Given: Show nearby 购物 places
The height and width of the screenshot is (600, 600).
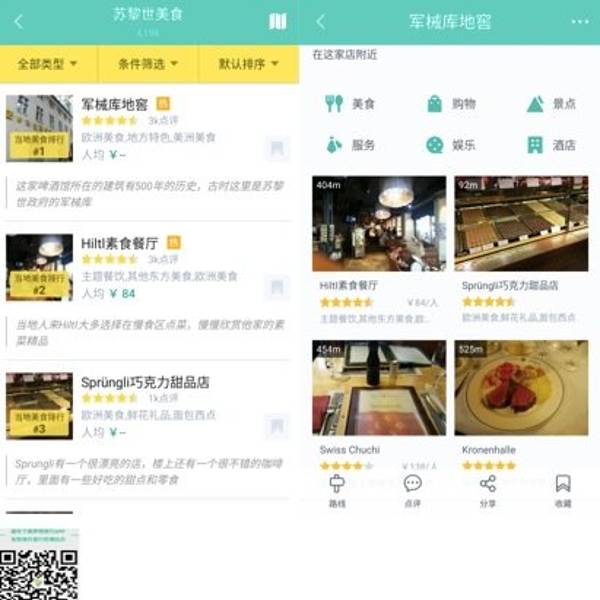Looking at the screenshot, I should point(450,103).
